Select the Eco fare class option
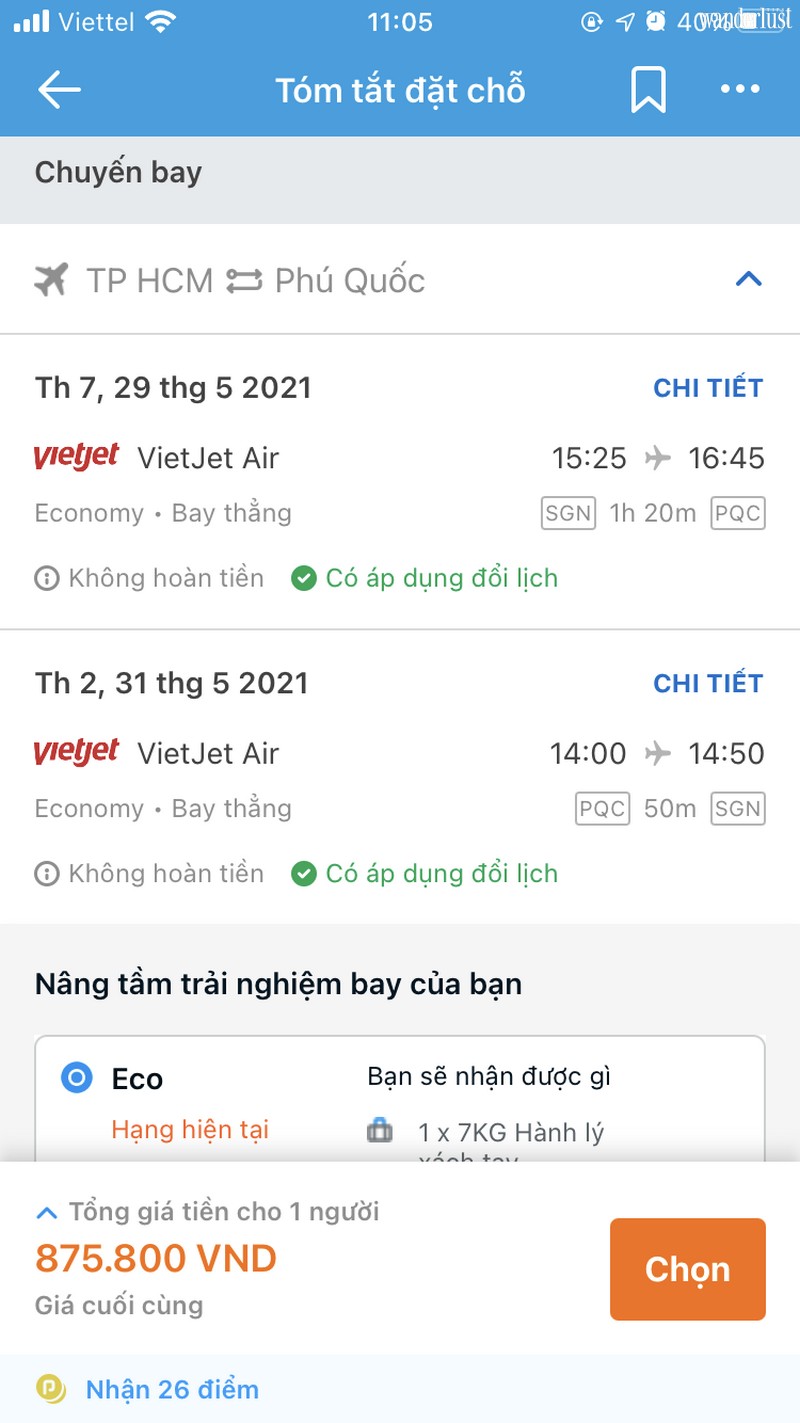Screen dimensions: 800x1423 [77, 1078]
